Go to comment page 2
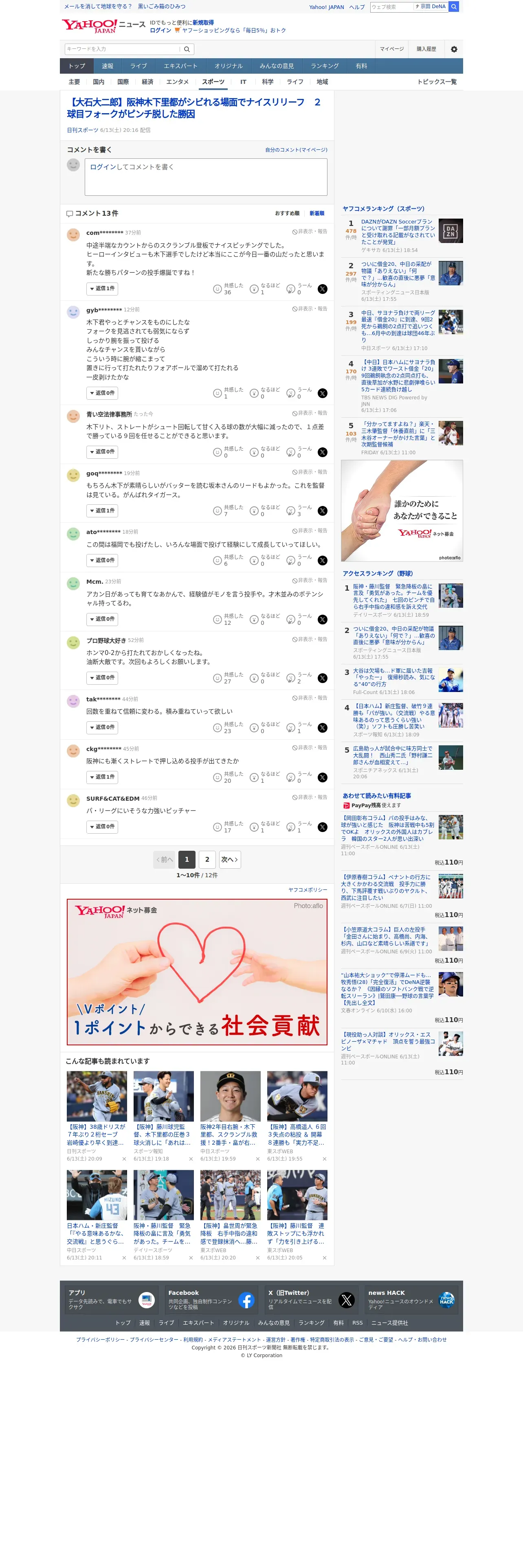The height and width of the screenshot is (1568, 523). click(x=207, y=859)
